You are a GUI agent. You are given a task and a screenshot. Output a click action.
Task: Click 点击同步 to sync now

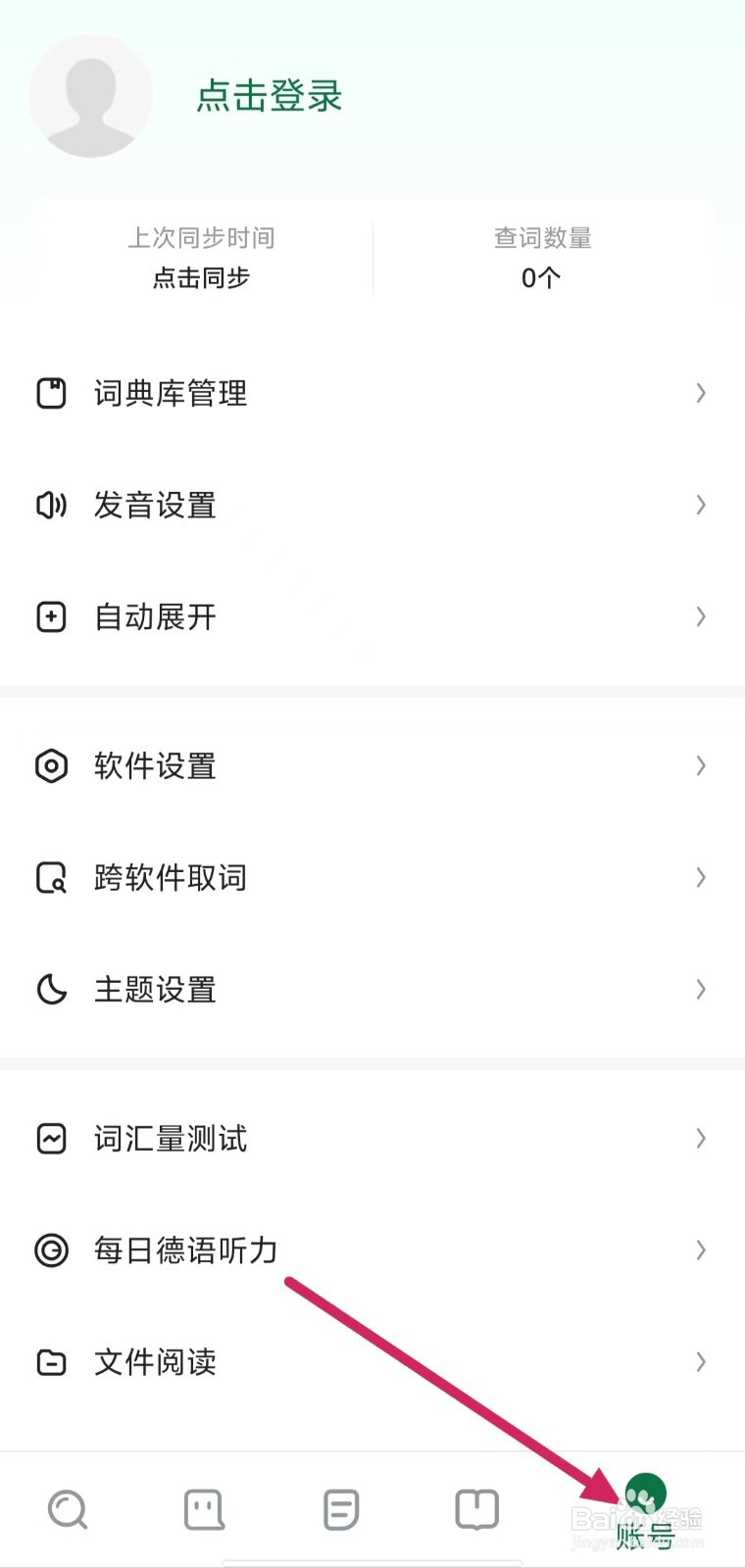click(x=202, y=278)
